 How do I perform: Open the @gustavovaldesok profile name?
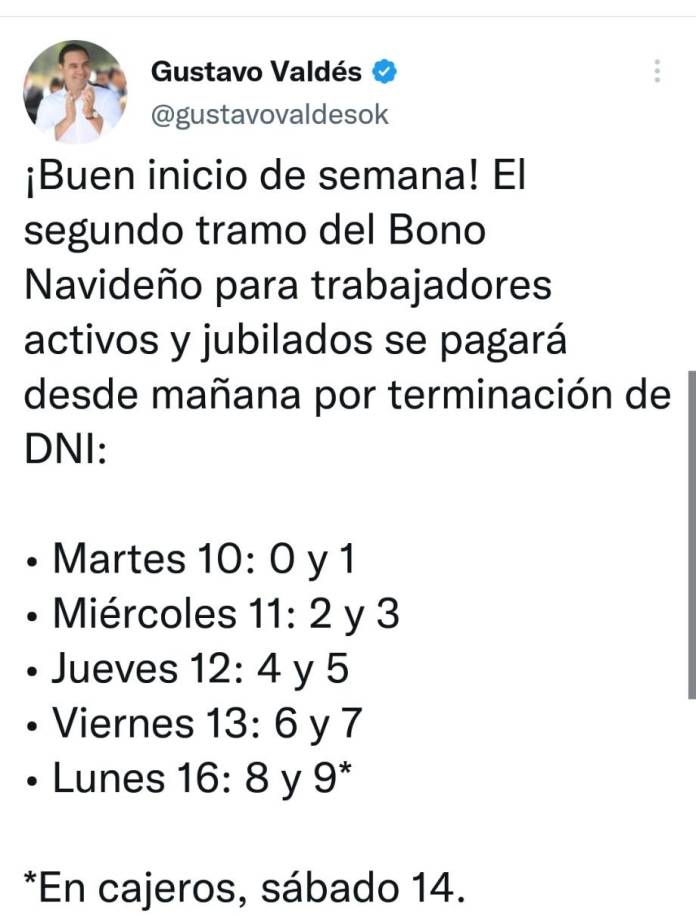click(268, 116)
